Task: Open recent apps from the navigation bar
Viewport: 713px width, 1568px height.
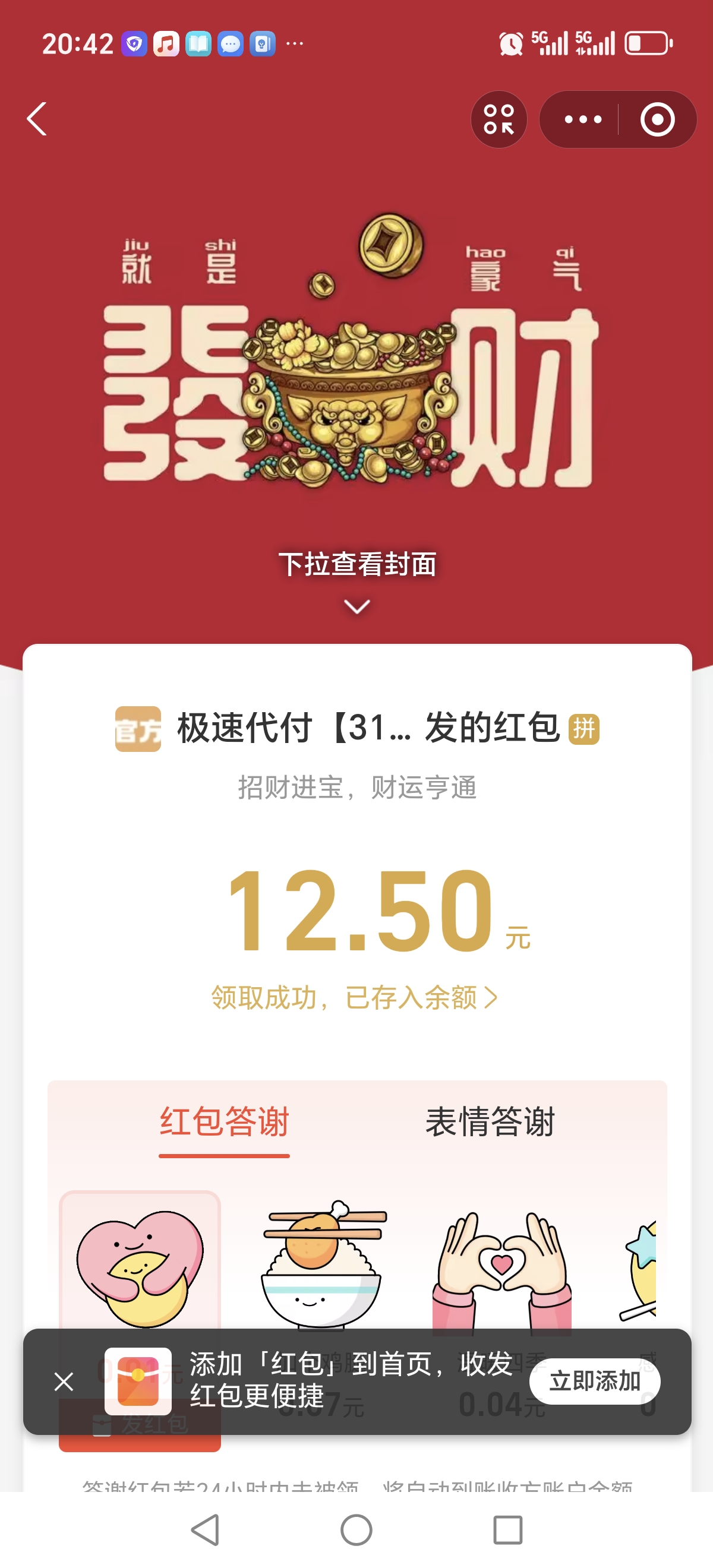Action: pos(507,1529)
